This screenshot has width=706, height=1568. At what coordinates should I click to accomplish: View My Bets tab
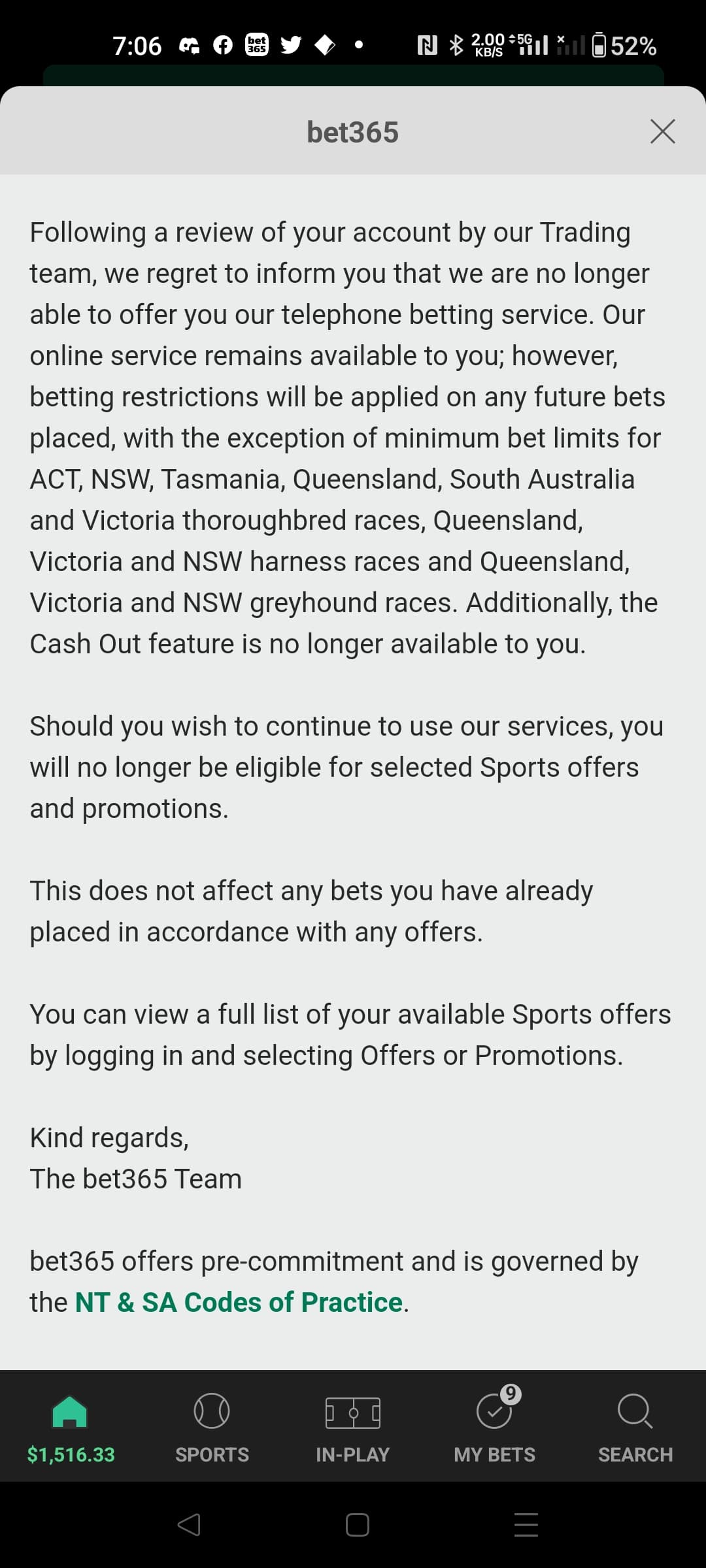pos(494,1427)
